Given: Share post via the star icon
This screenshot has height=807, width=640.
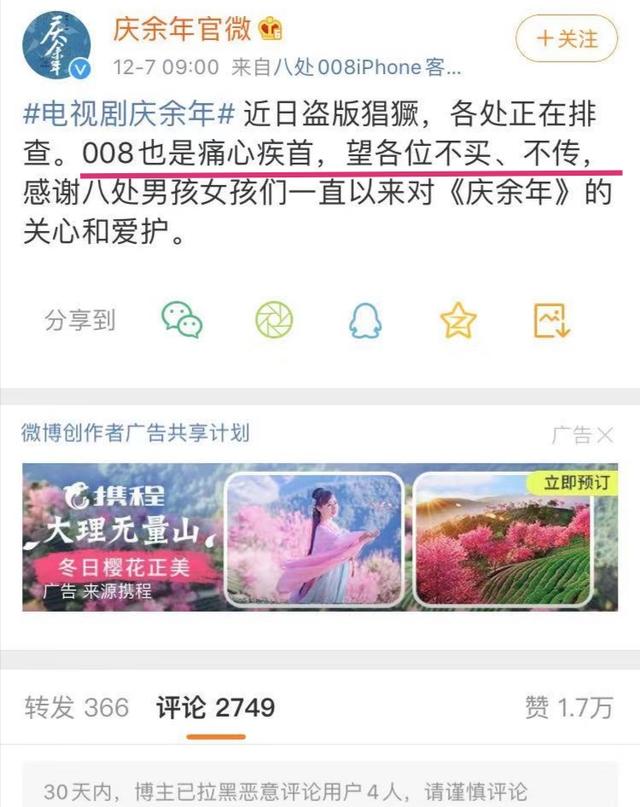Looking at the screenshot, I should pyautogui.click(x=458, y=319).
